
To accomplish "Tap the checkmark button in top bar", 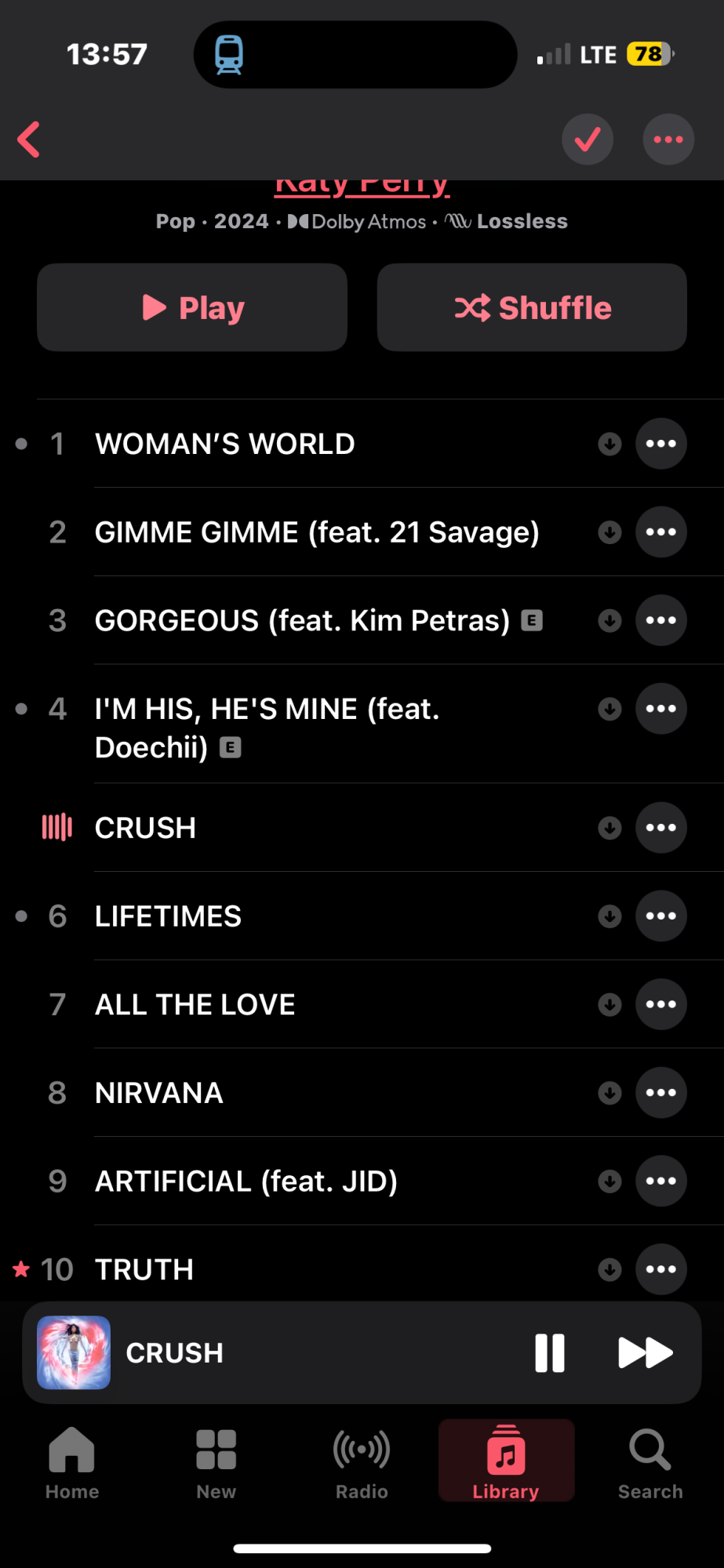I will [x=588, y=140].
